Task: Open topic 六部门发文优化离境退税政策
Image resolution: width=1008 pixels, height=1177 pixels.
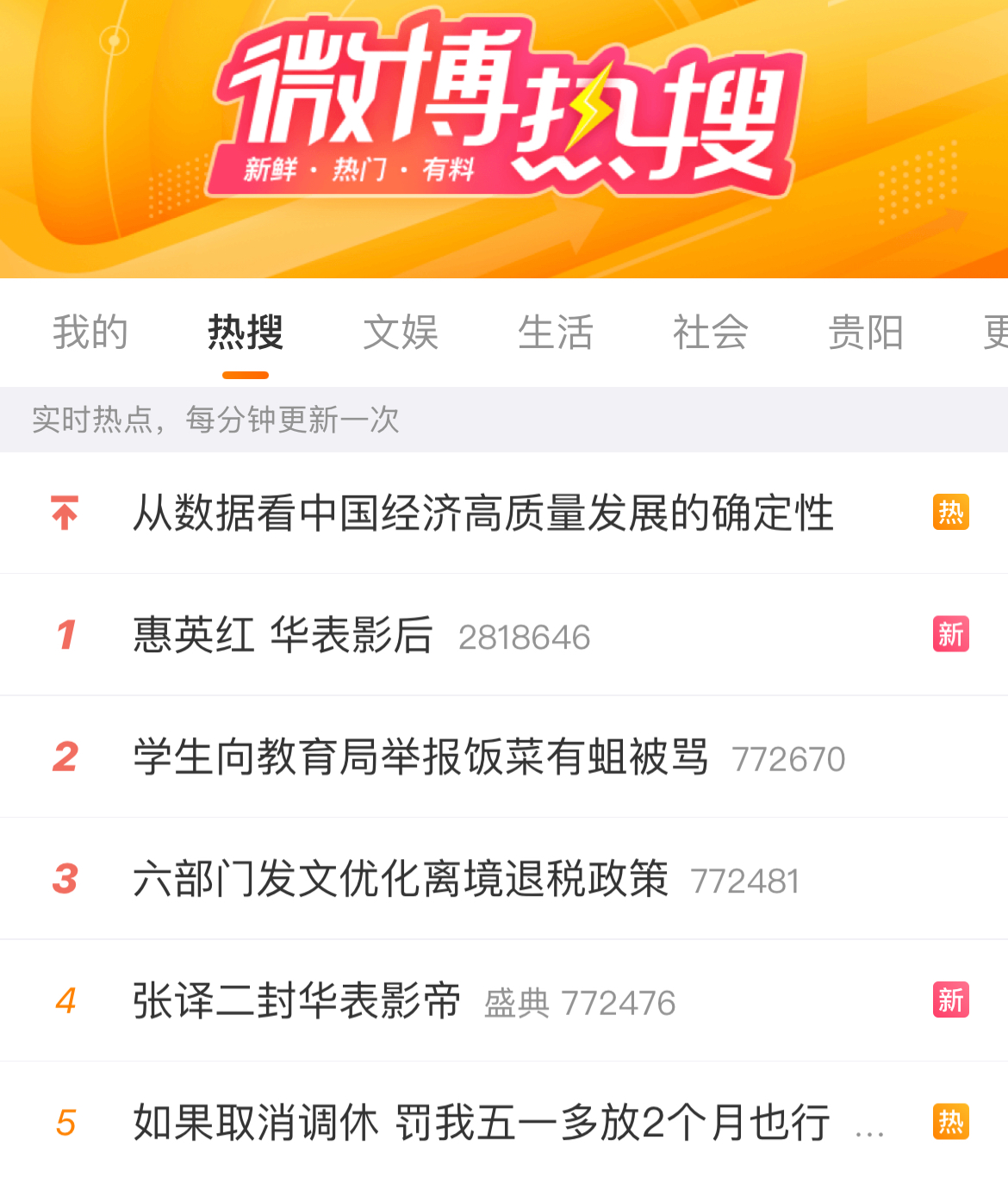Action: tap(401, 880)
